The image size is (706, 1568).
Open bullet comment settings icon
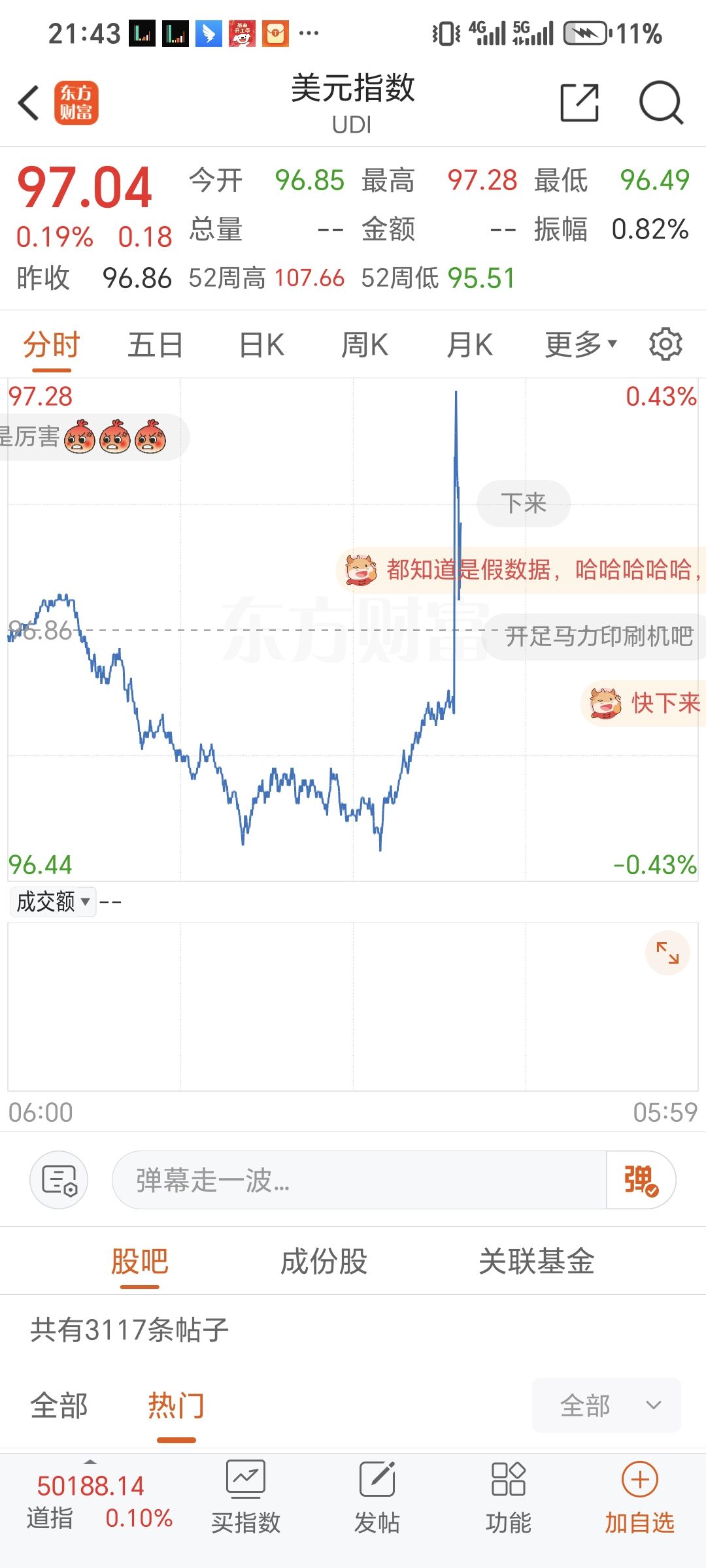[x=59, y=1180]
